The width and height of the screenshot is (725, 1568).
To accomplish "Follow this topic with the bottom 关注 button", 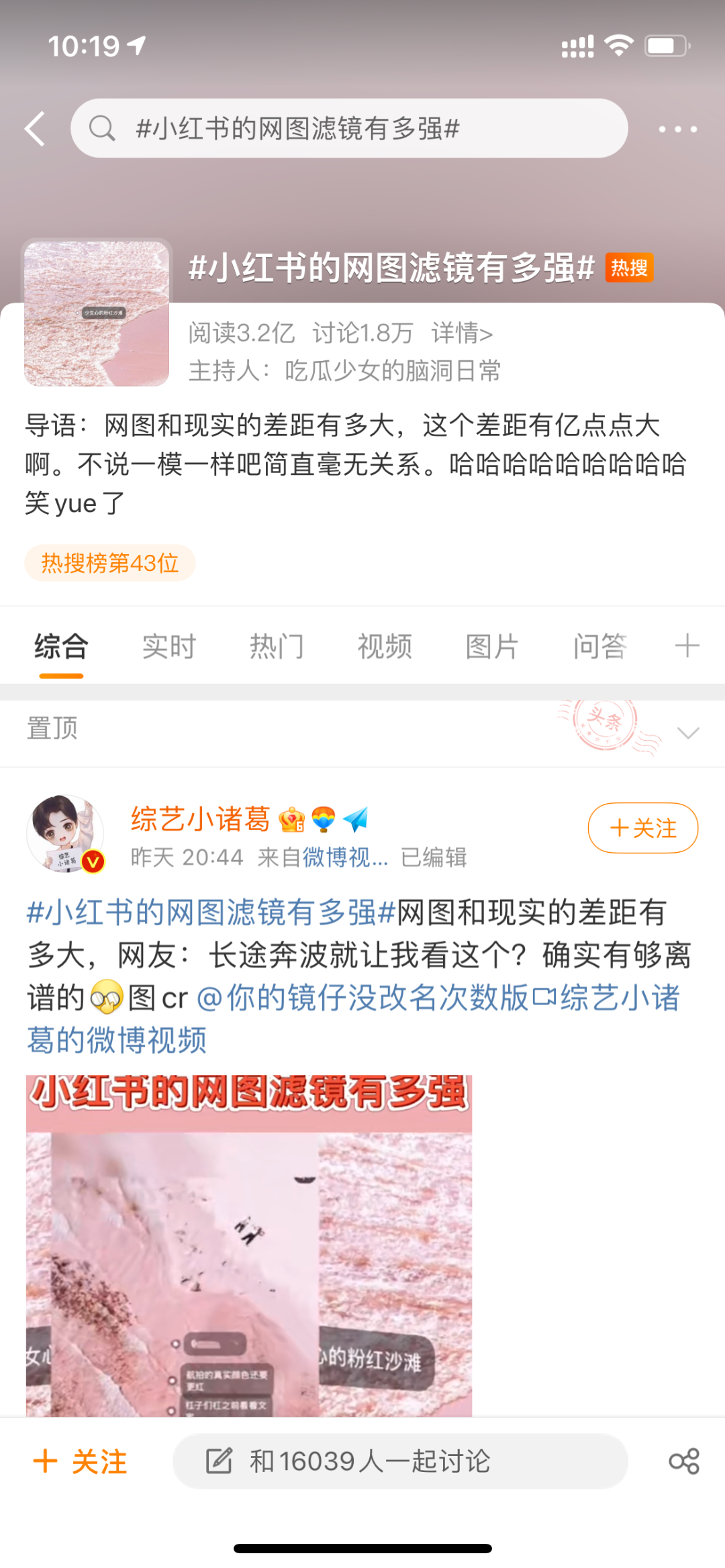I will tap(81, 1461).
